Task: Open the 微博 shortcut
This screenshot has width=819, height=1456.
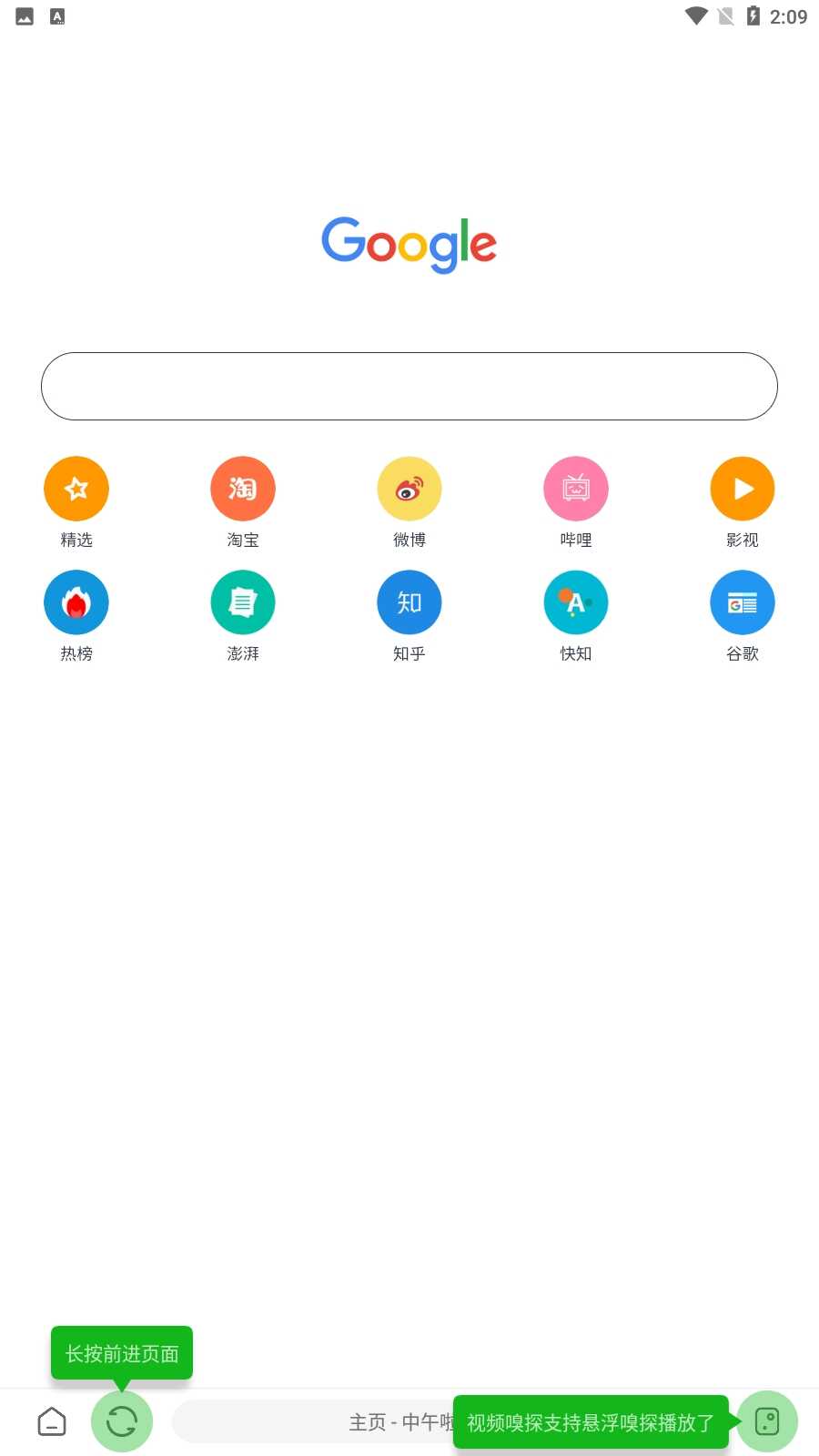Action: (x=409, y=489)
